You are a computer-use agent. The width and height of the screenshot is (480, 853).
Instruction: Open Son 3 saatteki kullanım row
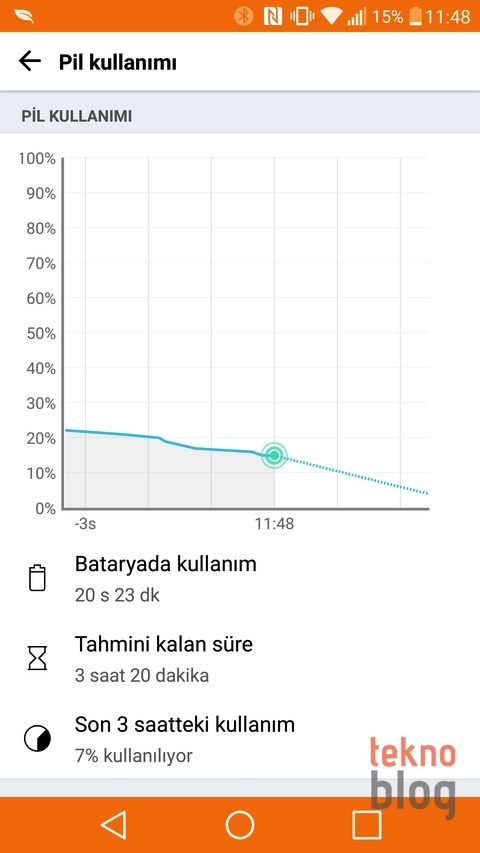240,739
